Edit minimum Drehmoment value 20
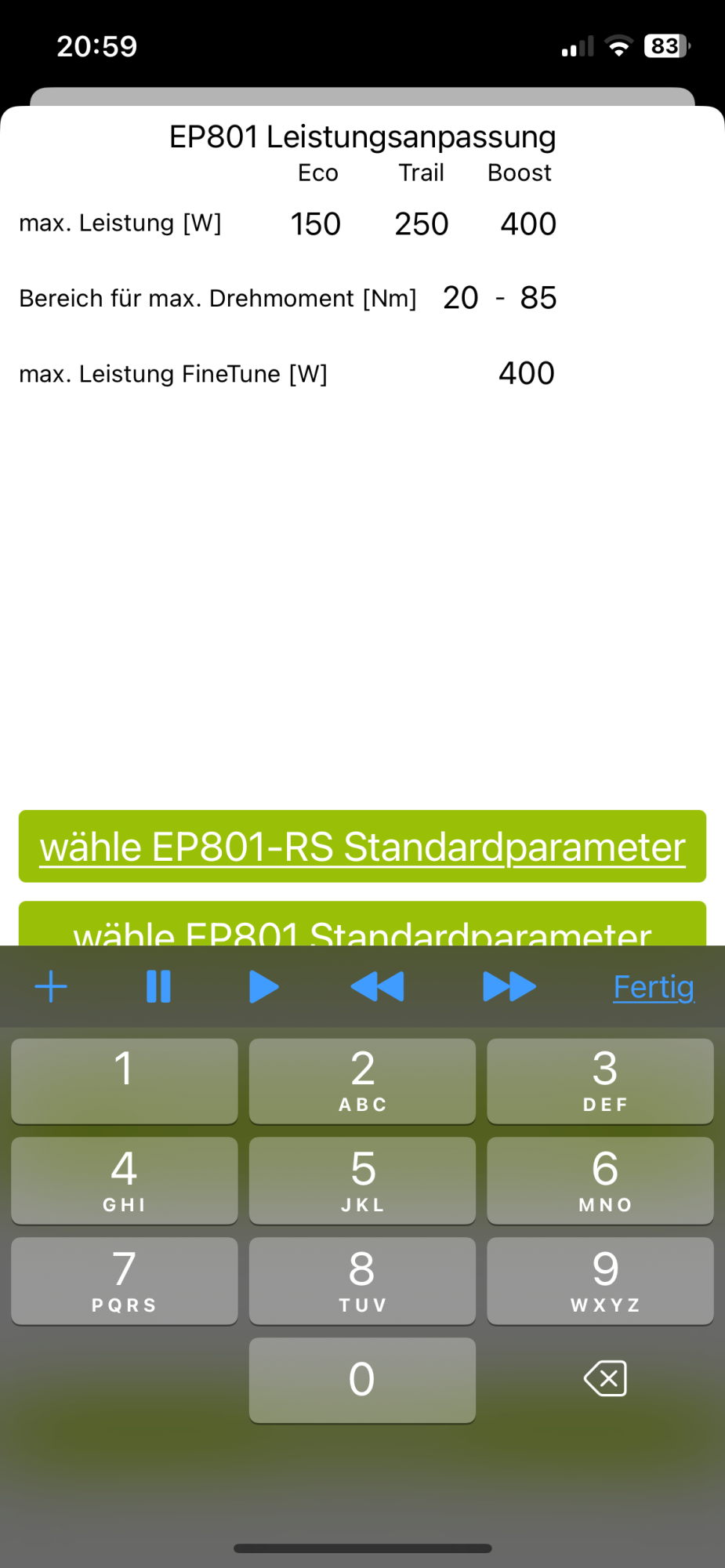Screen dimensions: 725x1568 (x=461, y=298)
